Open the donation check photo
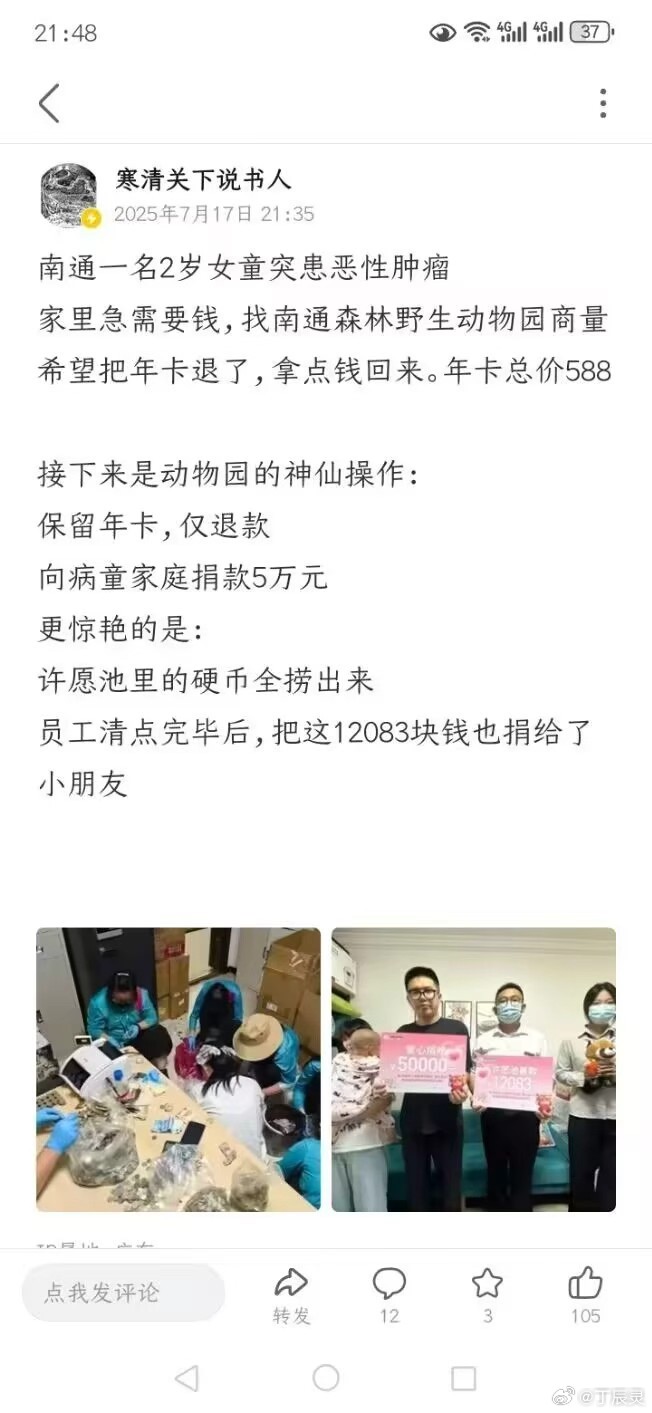The image size is (652, 1413). pyautogui.click(x=474, y=1070)
